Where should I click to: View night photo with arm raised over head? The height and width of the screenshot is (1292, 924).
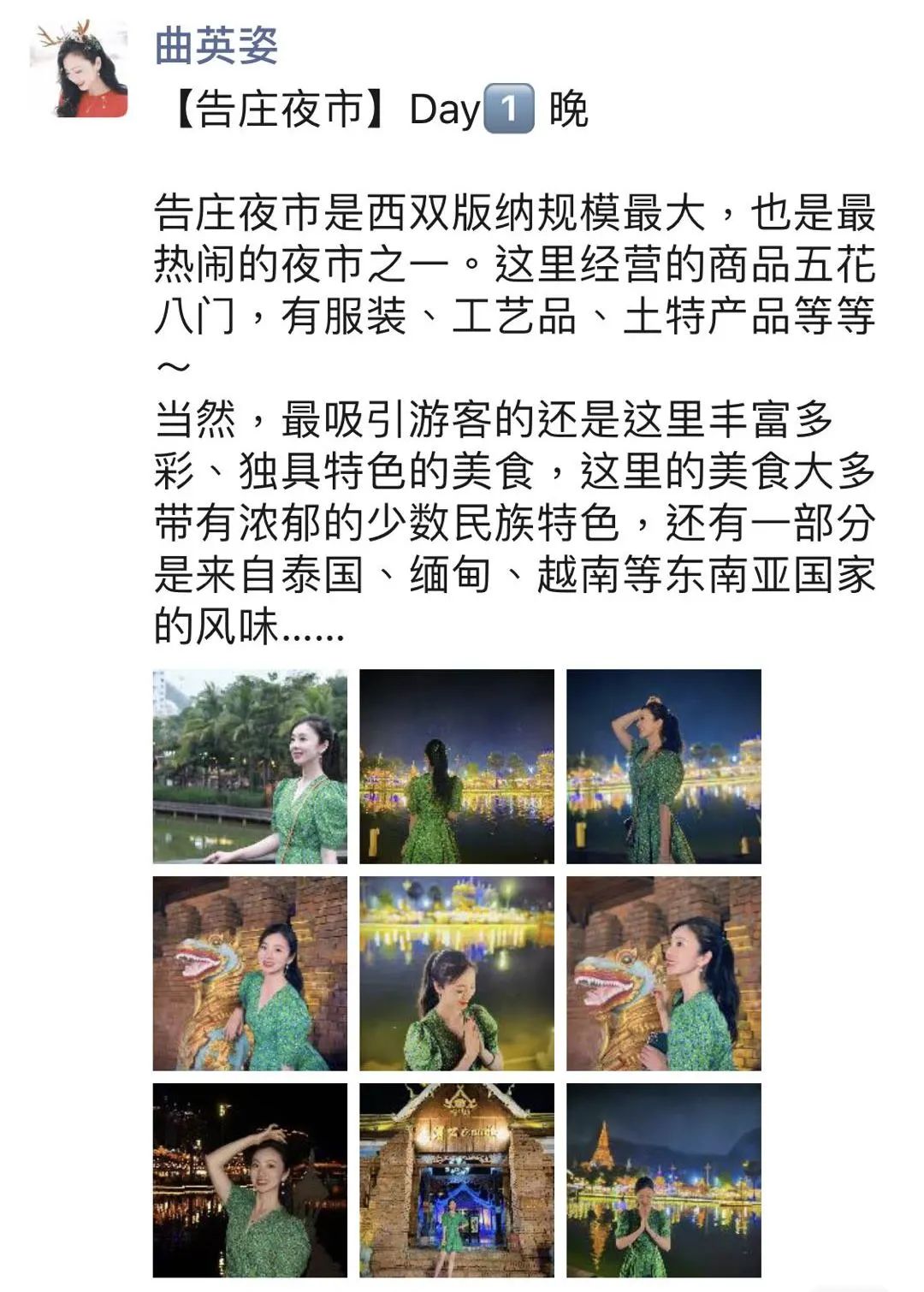point(250,1180)
